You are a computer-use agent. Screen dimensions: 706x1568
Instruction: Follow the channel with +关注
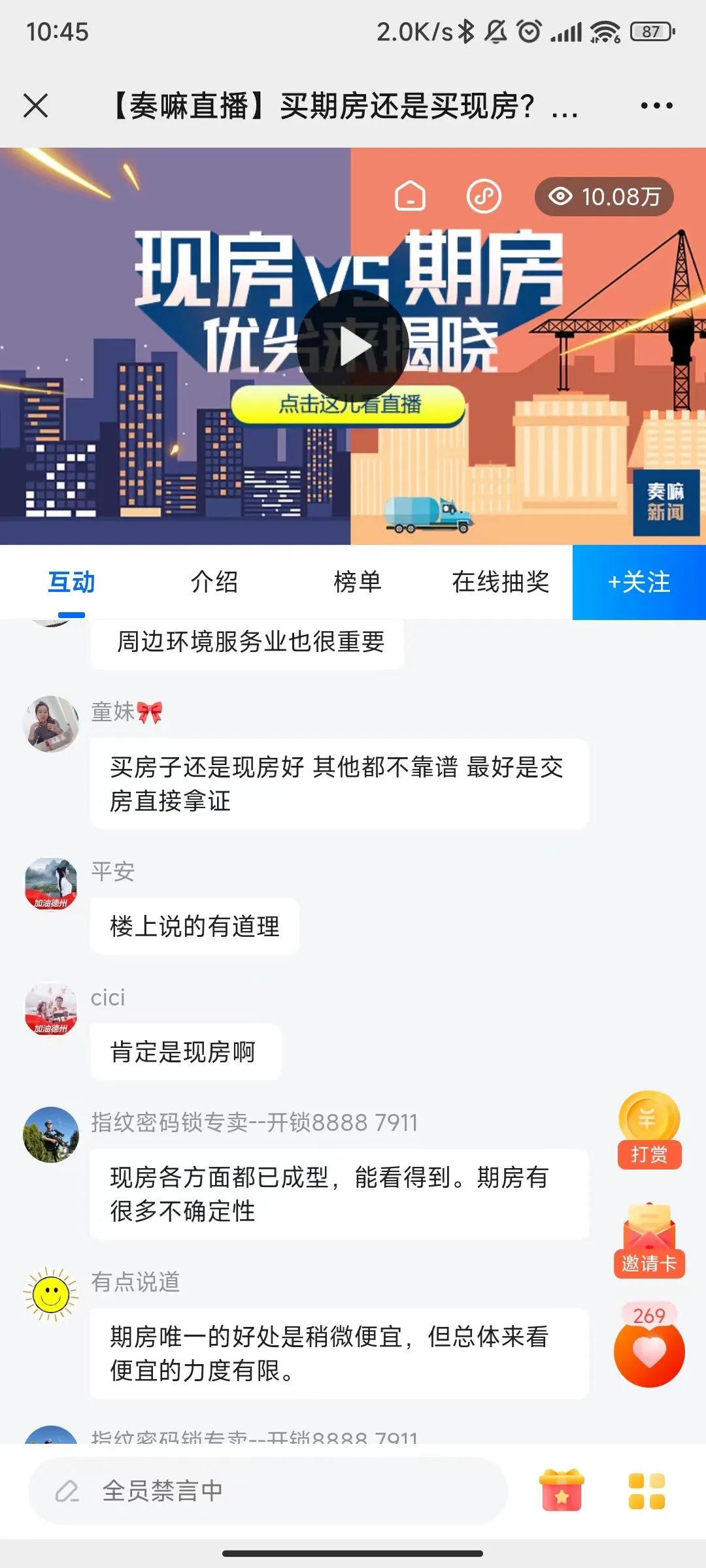(639, 582)
